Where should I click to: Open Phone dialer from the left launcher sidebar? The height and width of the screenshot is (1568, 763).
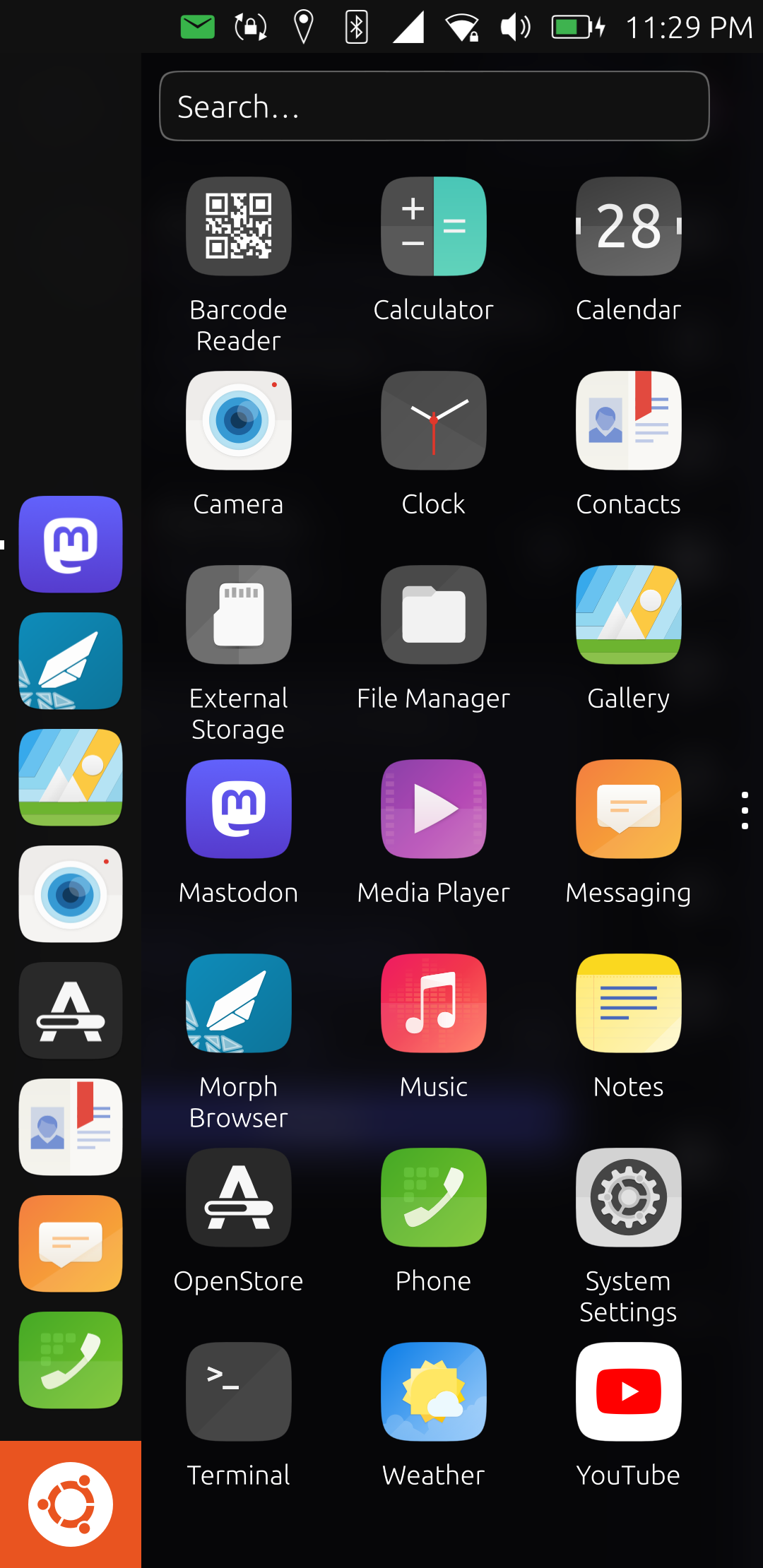pos(71,1360)
